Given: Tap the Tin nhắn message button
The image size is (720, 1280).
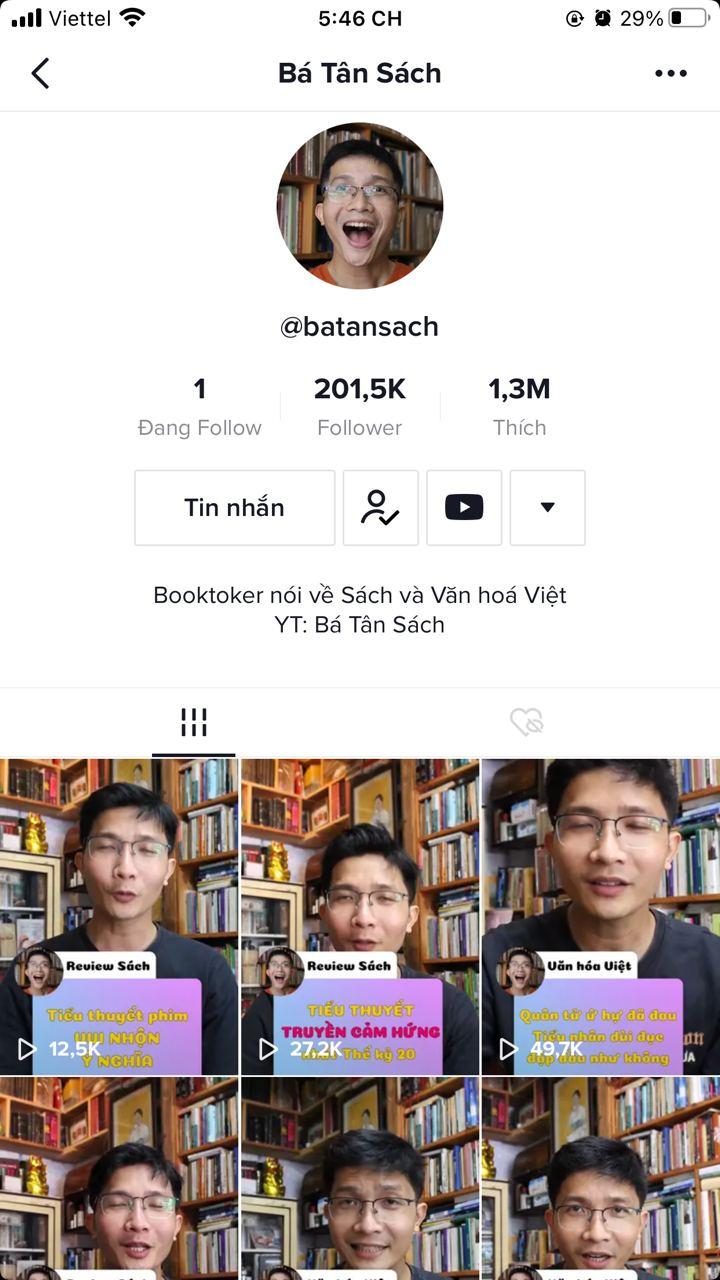Looking at the screenshot, I should coord(235,508).
